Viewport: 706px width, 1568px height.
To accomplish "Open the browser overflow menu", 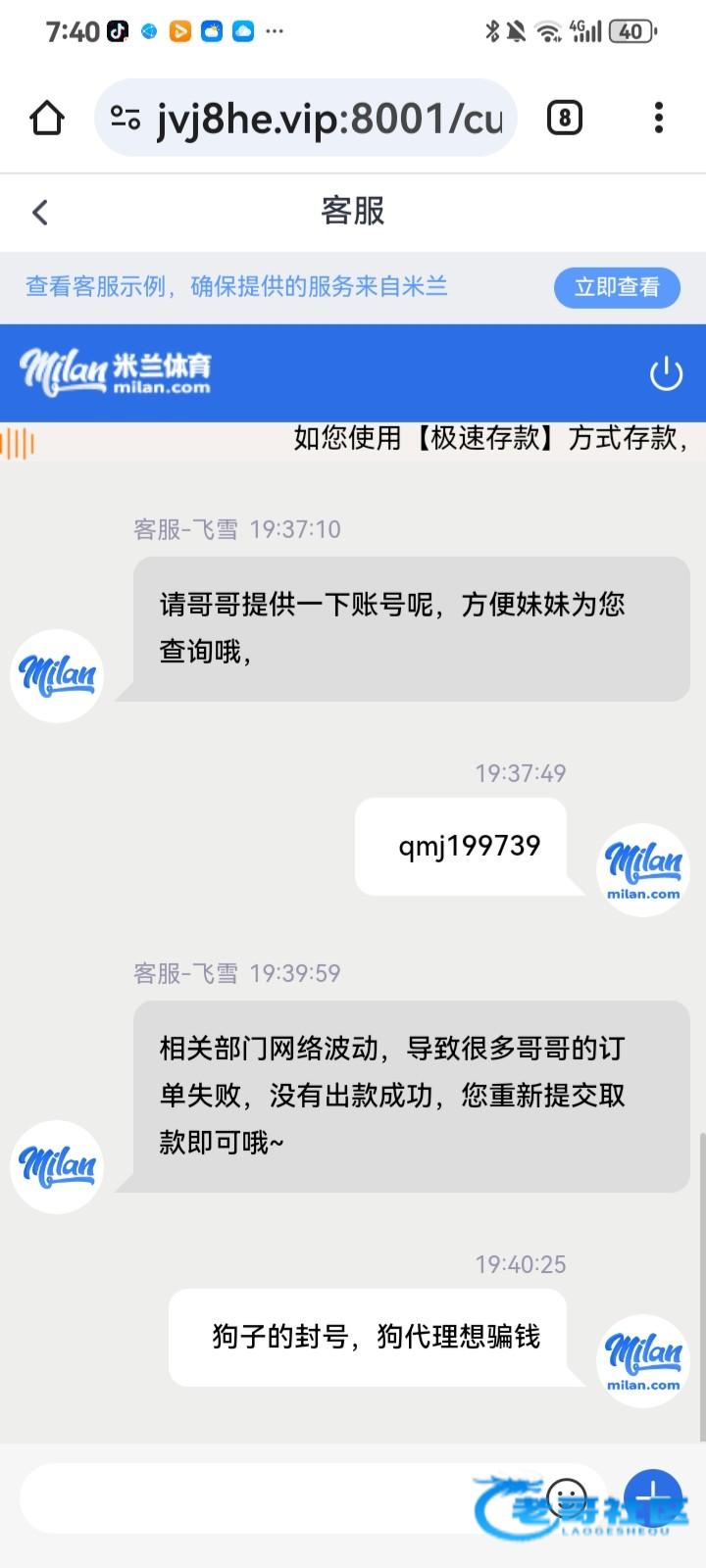I will (x=658, y=119).
